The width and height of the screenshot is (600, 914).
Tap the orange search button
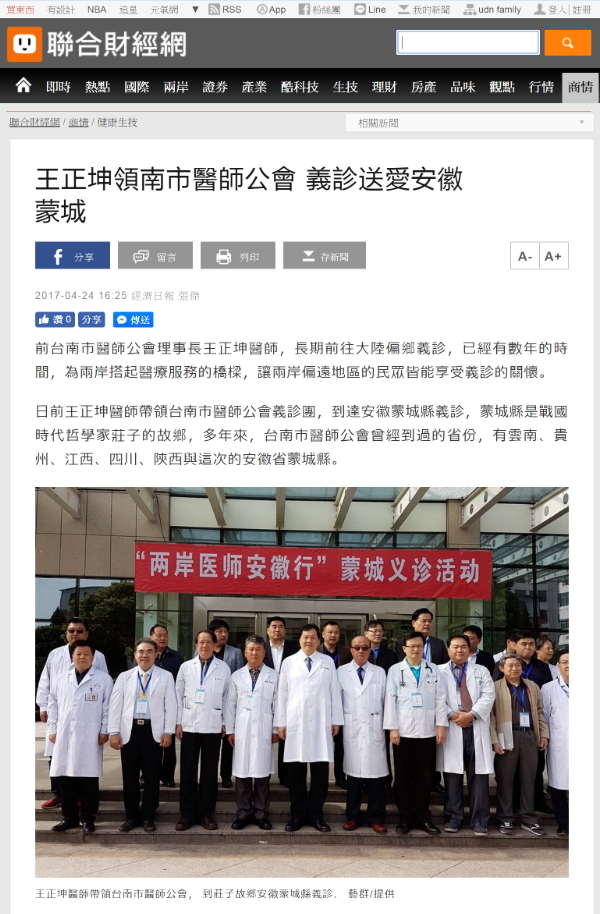(568, 43)
